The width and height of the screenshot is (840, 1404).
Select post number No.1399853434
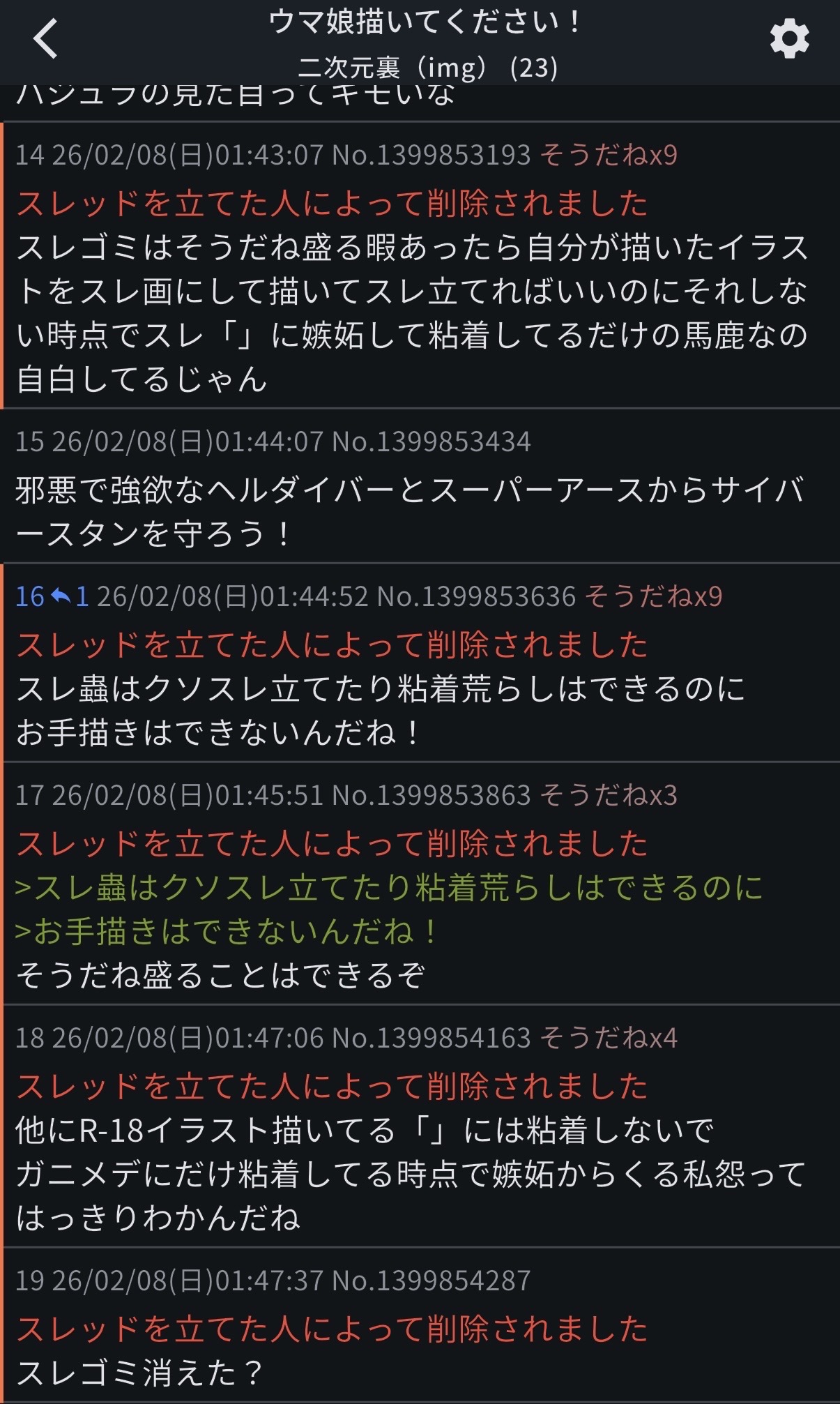click(x=432, y=441)
